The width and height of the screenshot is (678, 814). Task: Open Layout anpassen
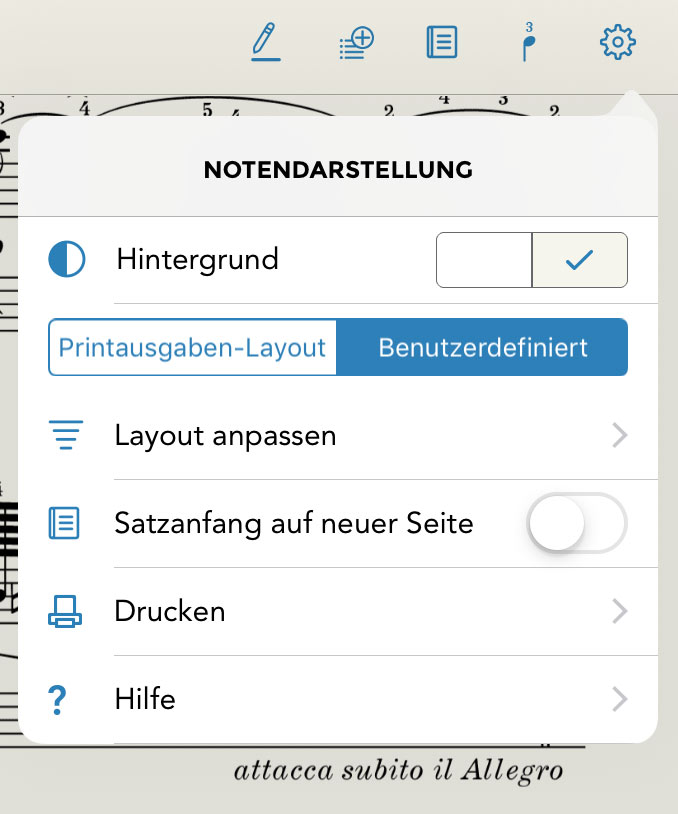(x=338, y=436)
